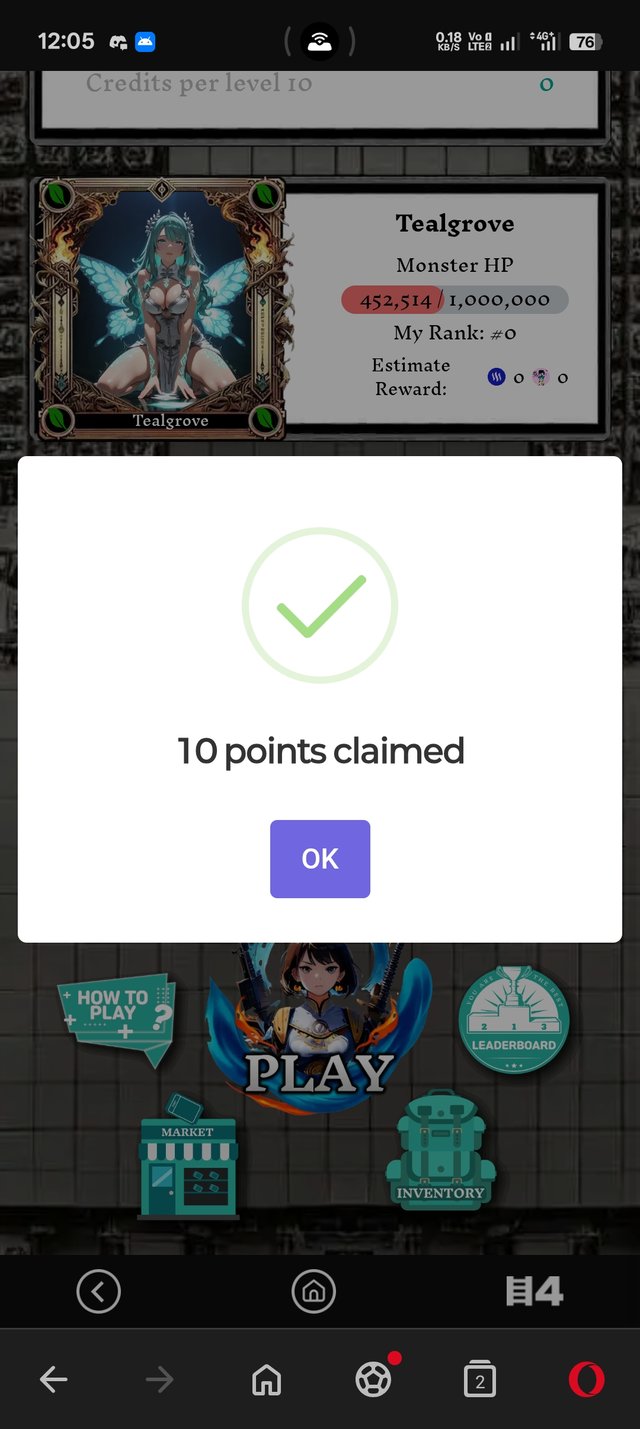Open the Tealgrove monster card
The width and height of the screenshot is (640, 1429).
pyautogui.click(x=161, y=308)
